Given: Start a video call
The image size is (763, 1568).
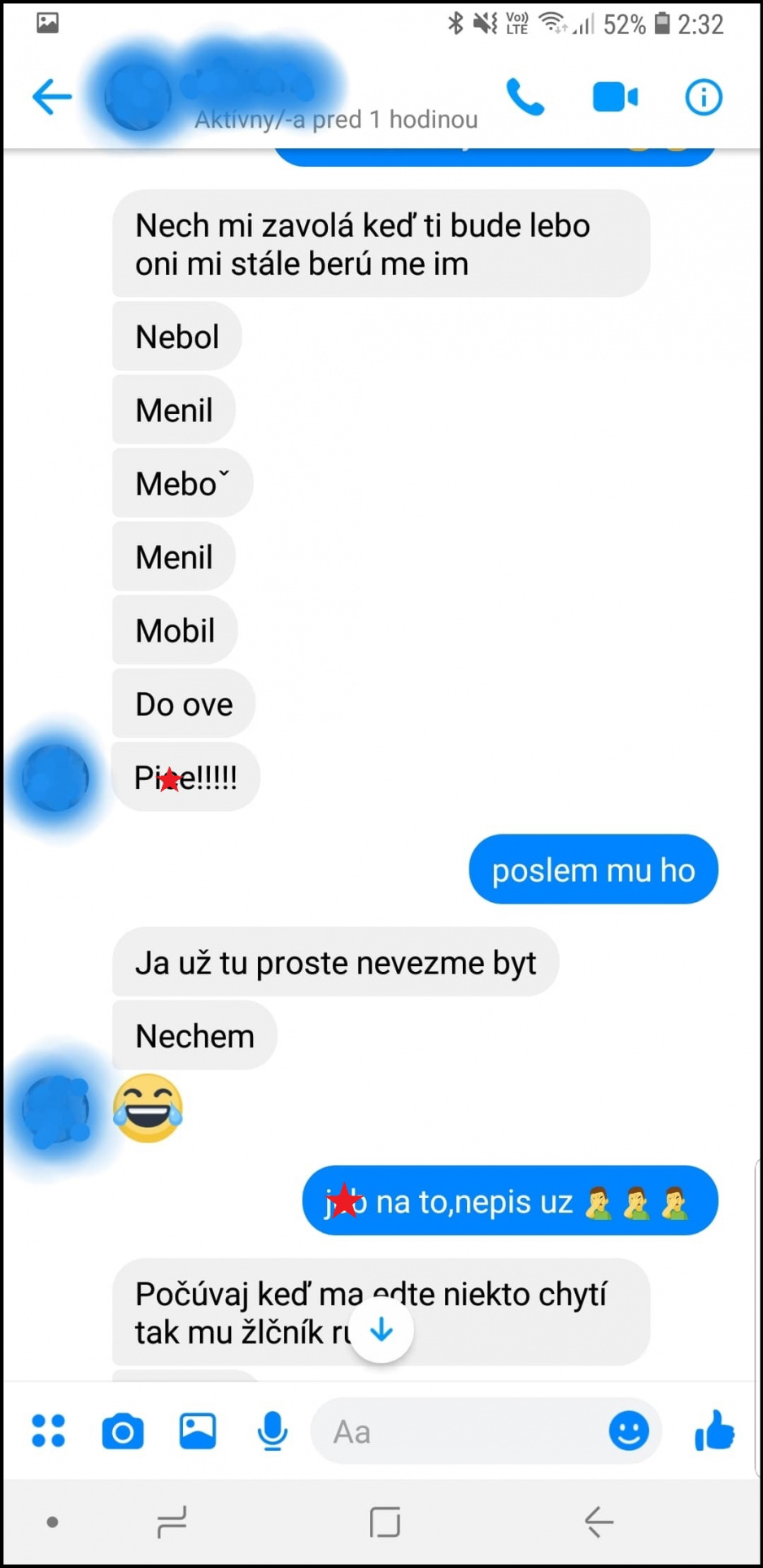Looking at the screenshot, I should [x=615, y=97].
